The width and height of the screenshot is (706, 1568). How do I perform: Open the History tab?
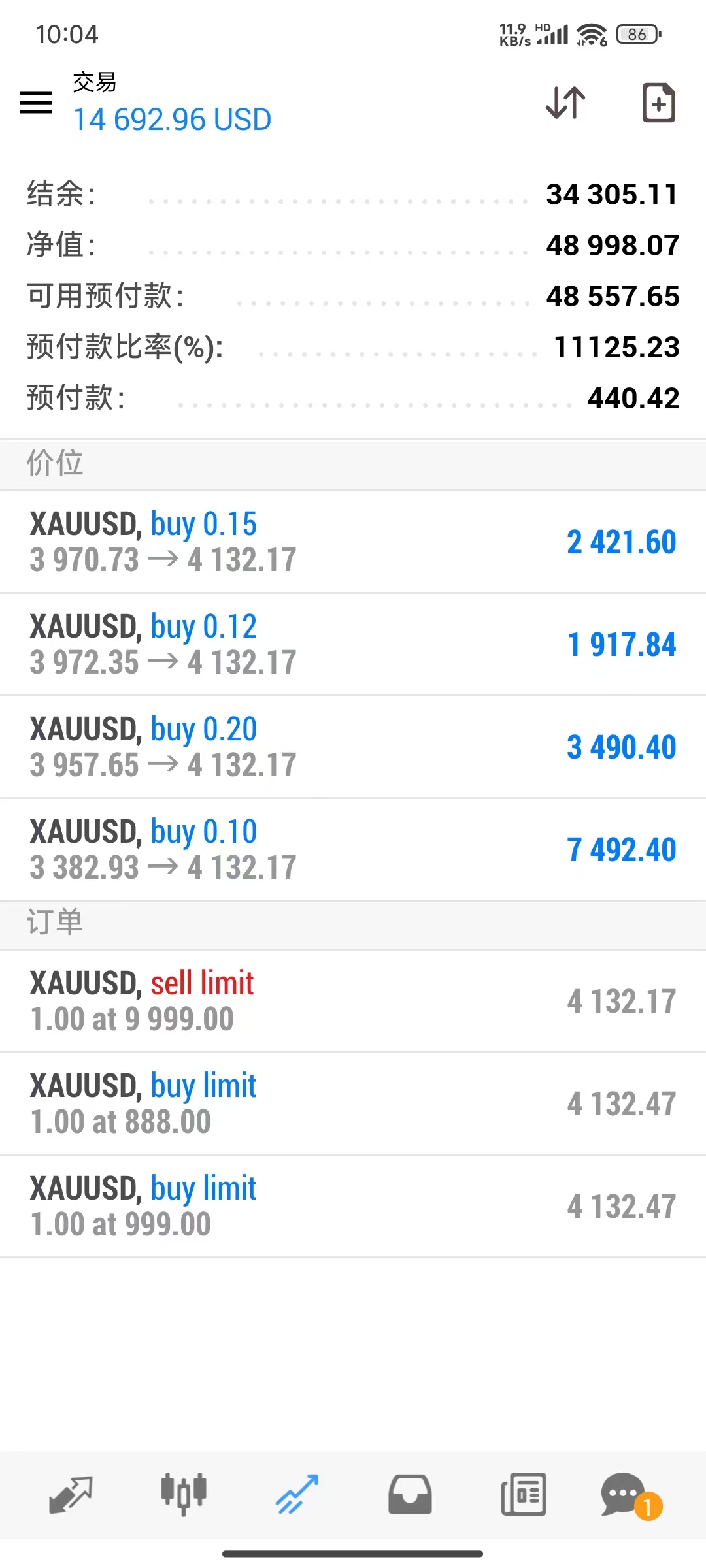click(x=410, y=1495)
